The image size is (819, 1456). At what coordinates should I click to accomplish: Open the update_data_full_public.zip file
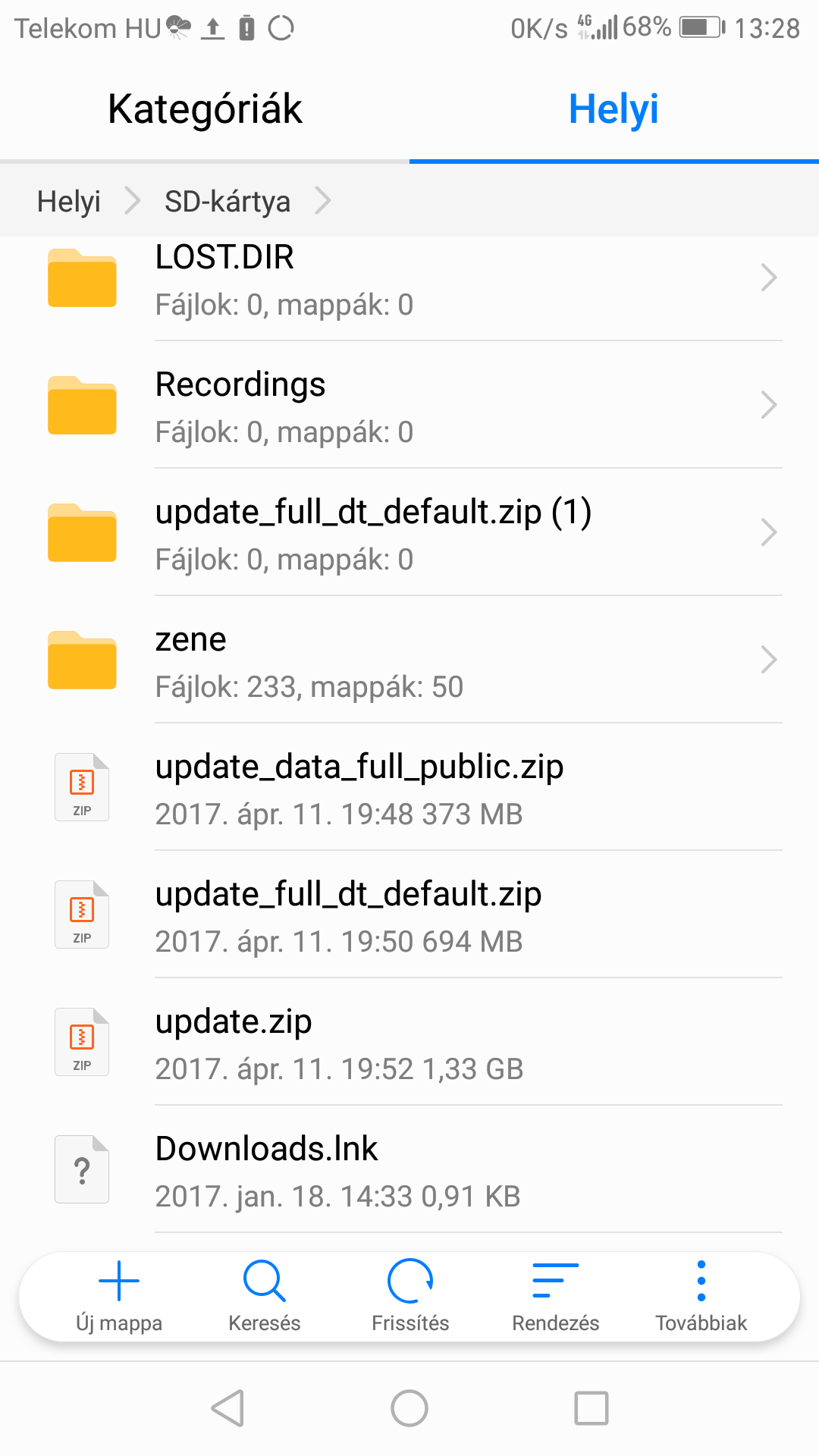[409, 788]
